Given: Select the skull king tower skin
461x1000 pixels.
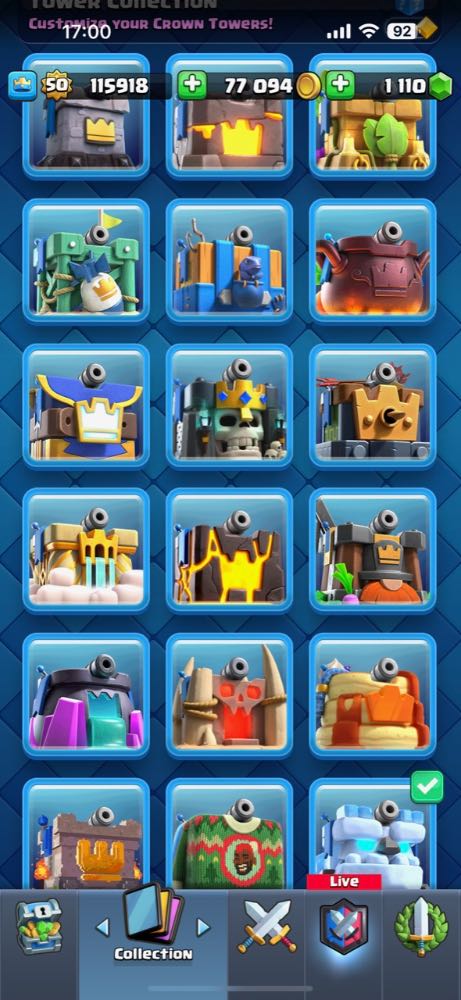Looking at the screenshot, I should (230, 406).
